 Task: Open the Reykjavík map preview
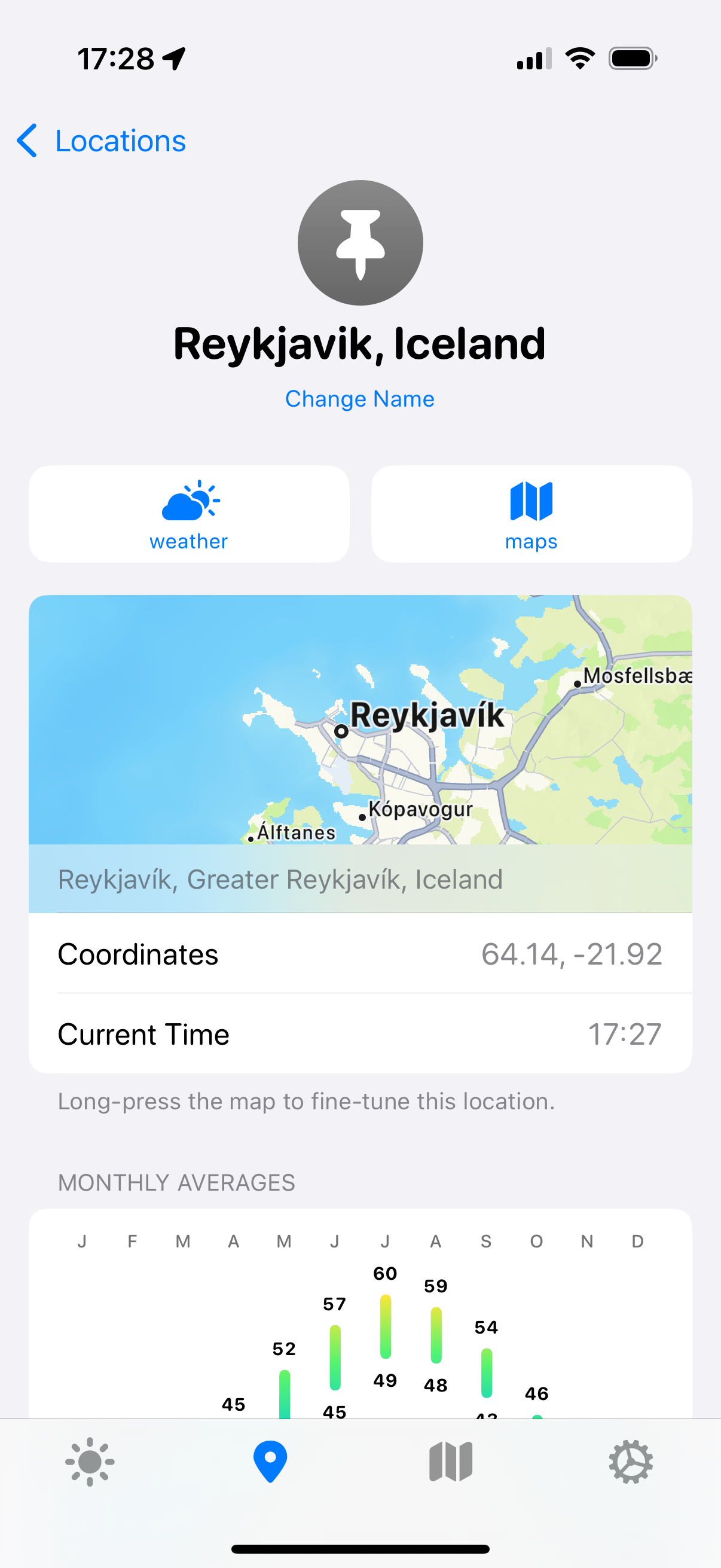tap(360, 719)
